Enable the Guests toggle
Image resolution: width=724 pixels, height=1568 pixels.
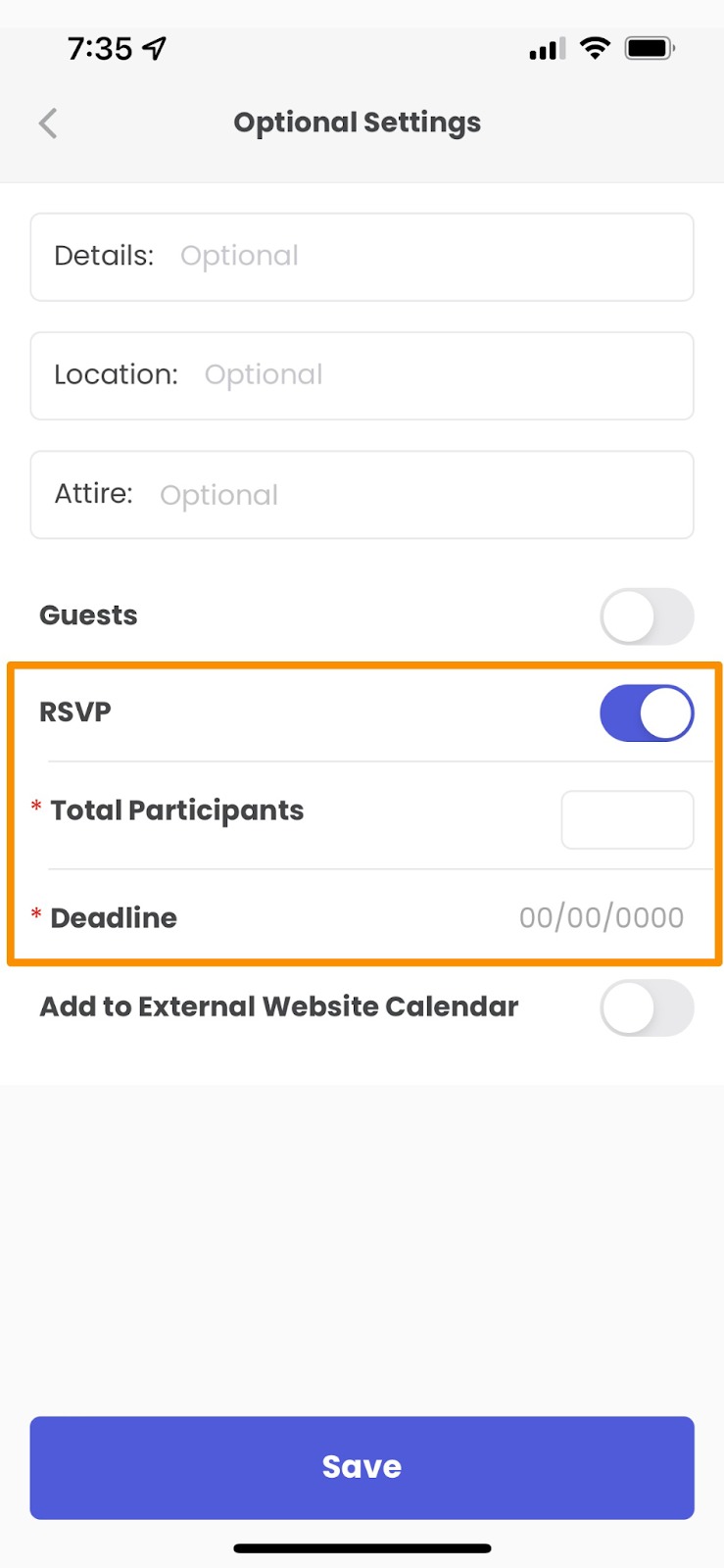click(x=647, y=616)
